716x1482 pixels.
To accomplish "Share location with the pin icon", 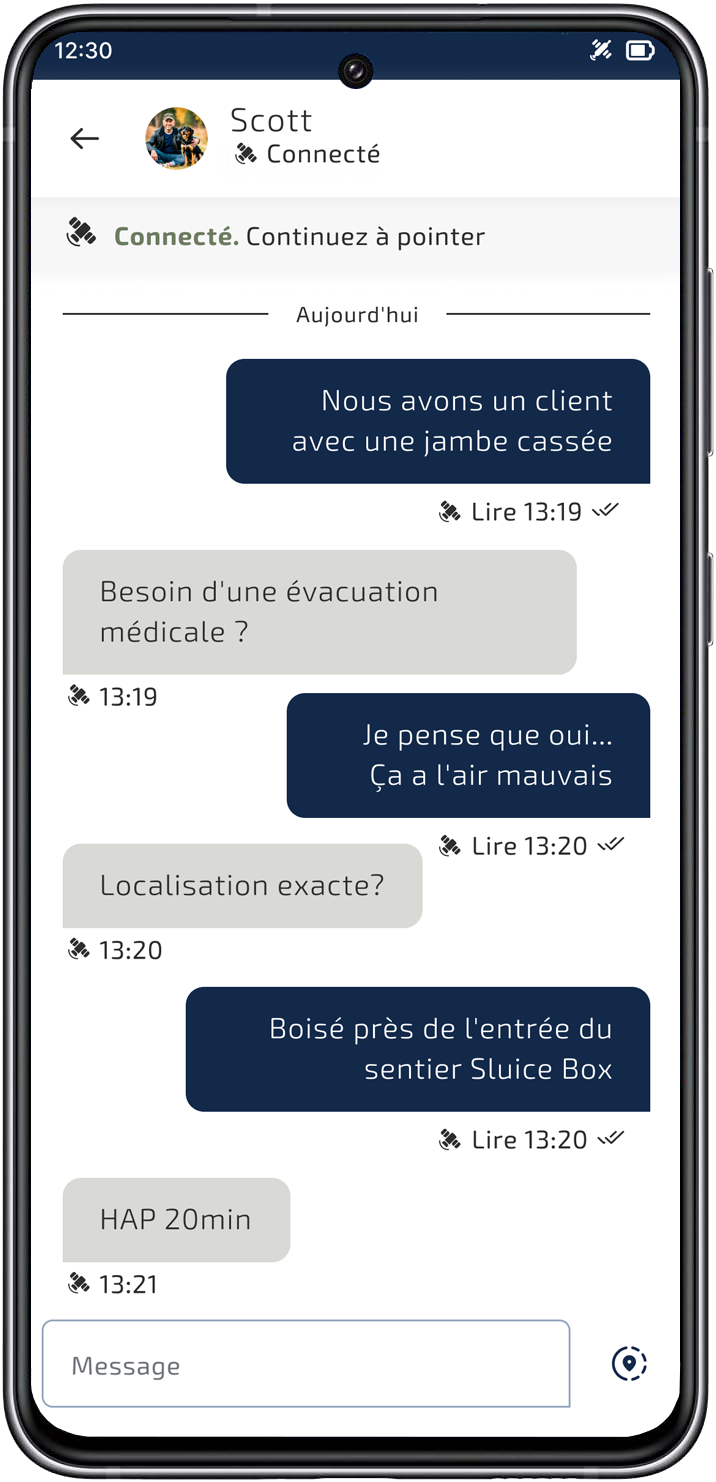I will 629,1363.
